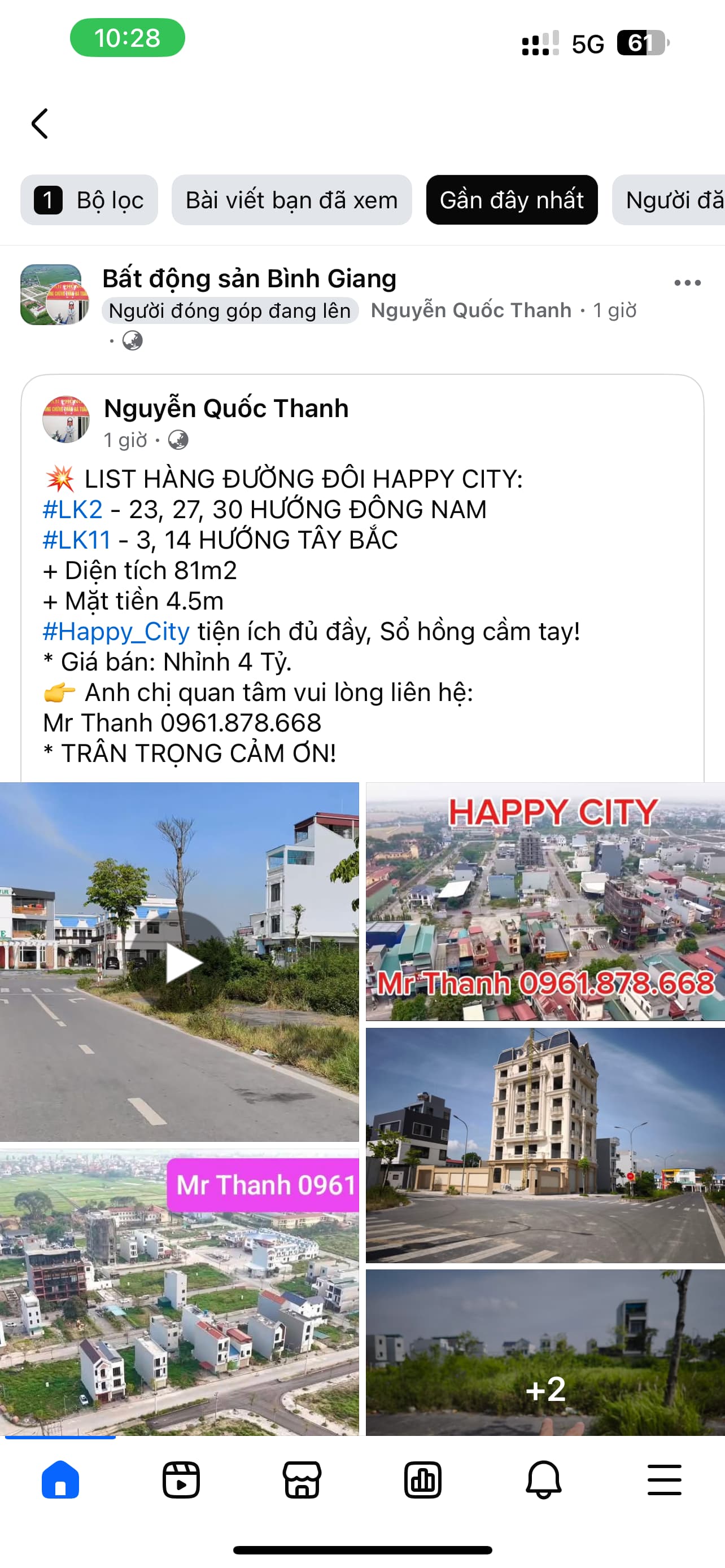Open the aerial photo with pink Mr Thanh label
The width and height of the screenshot is (725, 1568).
click(179, 1293)
